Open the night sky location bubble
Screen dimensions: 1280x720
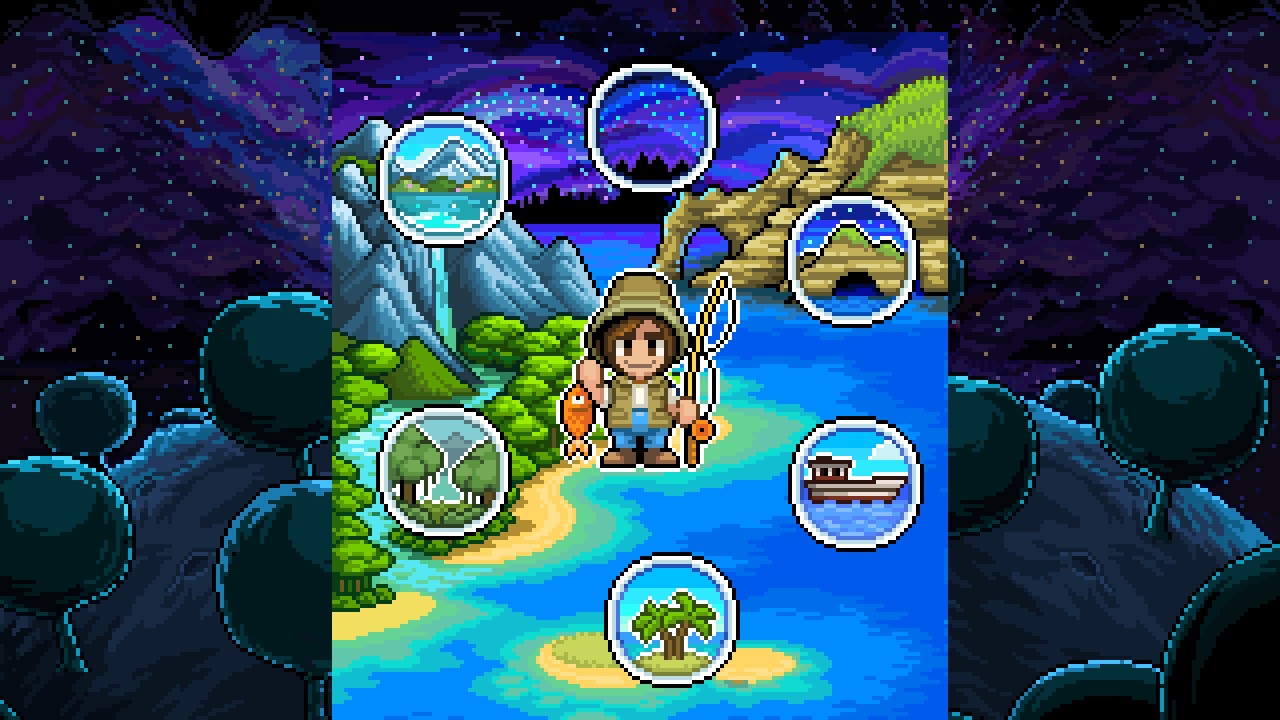click(652, 128)
